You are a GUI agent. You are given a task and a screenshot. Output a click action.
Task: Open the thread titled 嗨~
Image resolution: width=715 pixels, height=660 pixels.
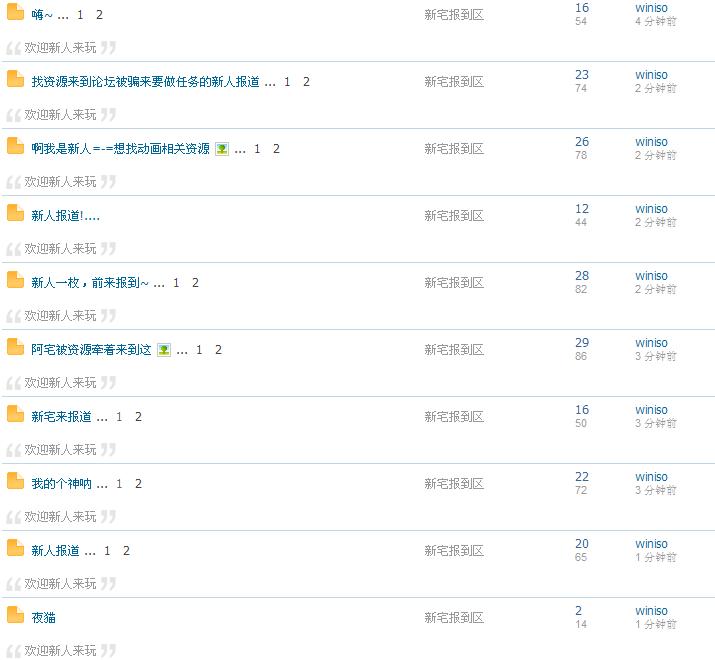pos(42,15)
